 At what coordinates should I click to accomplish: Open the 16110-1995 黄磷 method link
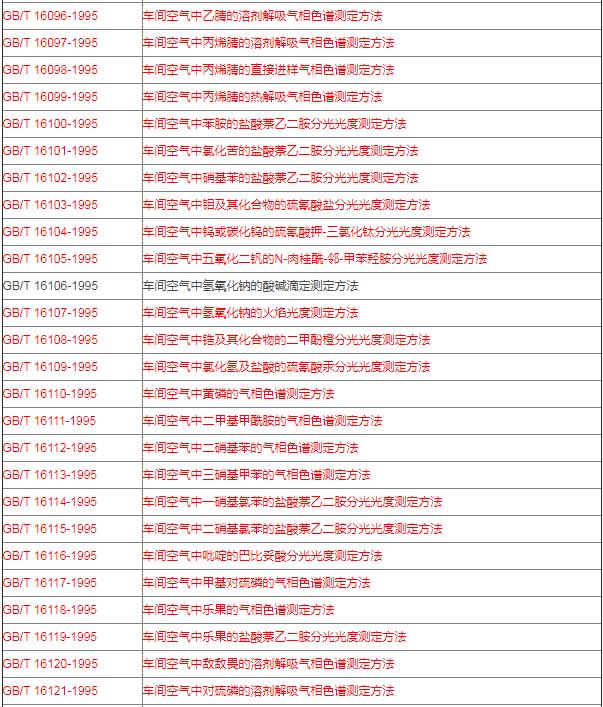(x=238, y=394)
